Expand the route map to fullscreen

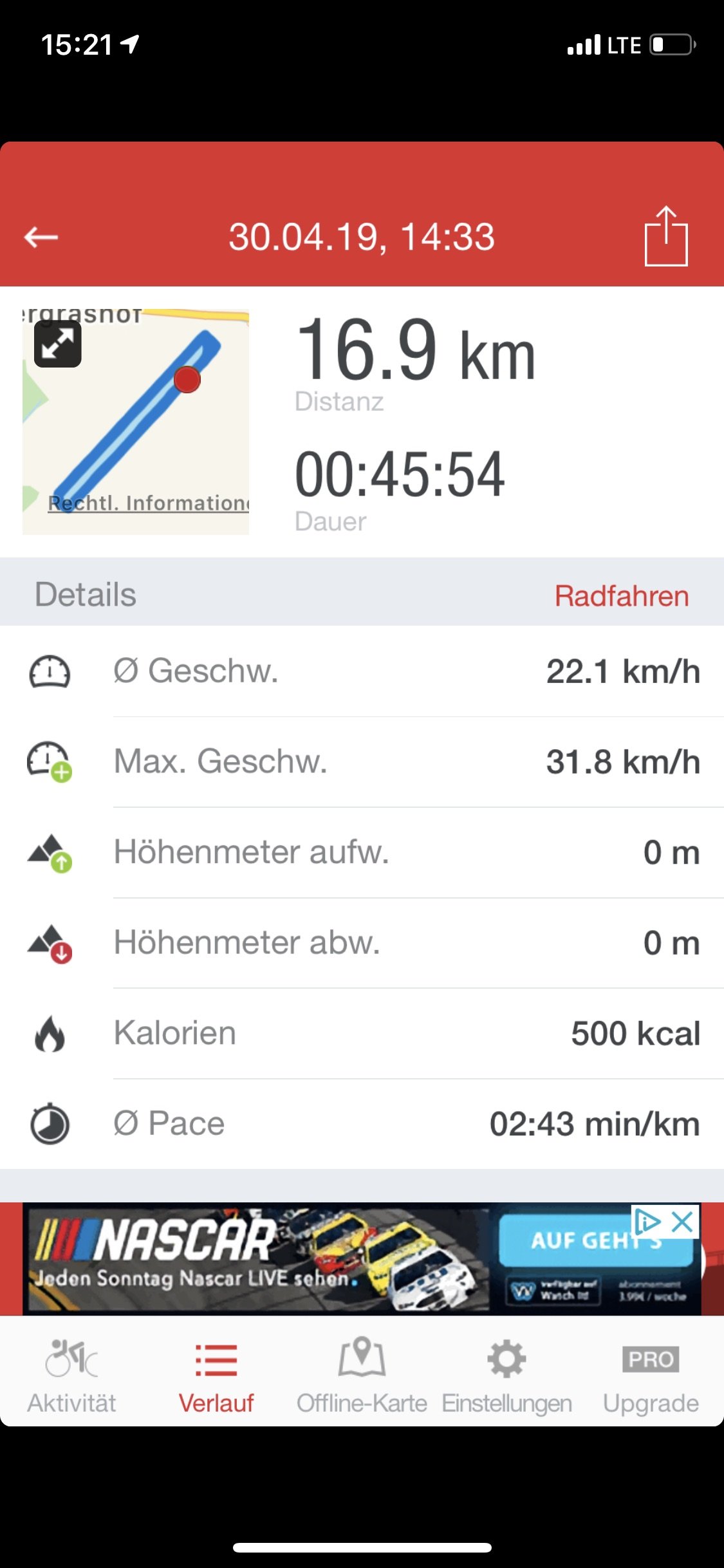pyautogui.click(x=58, y=344)
